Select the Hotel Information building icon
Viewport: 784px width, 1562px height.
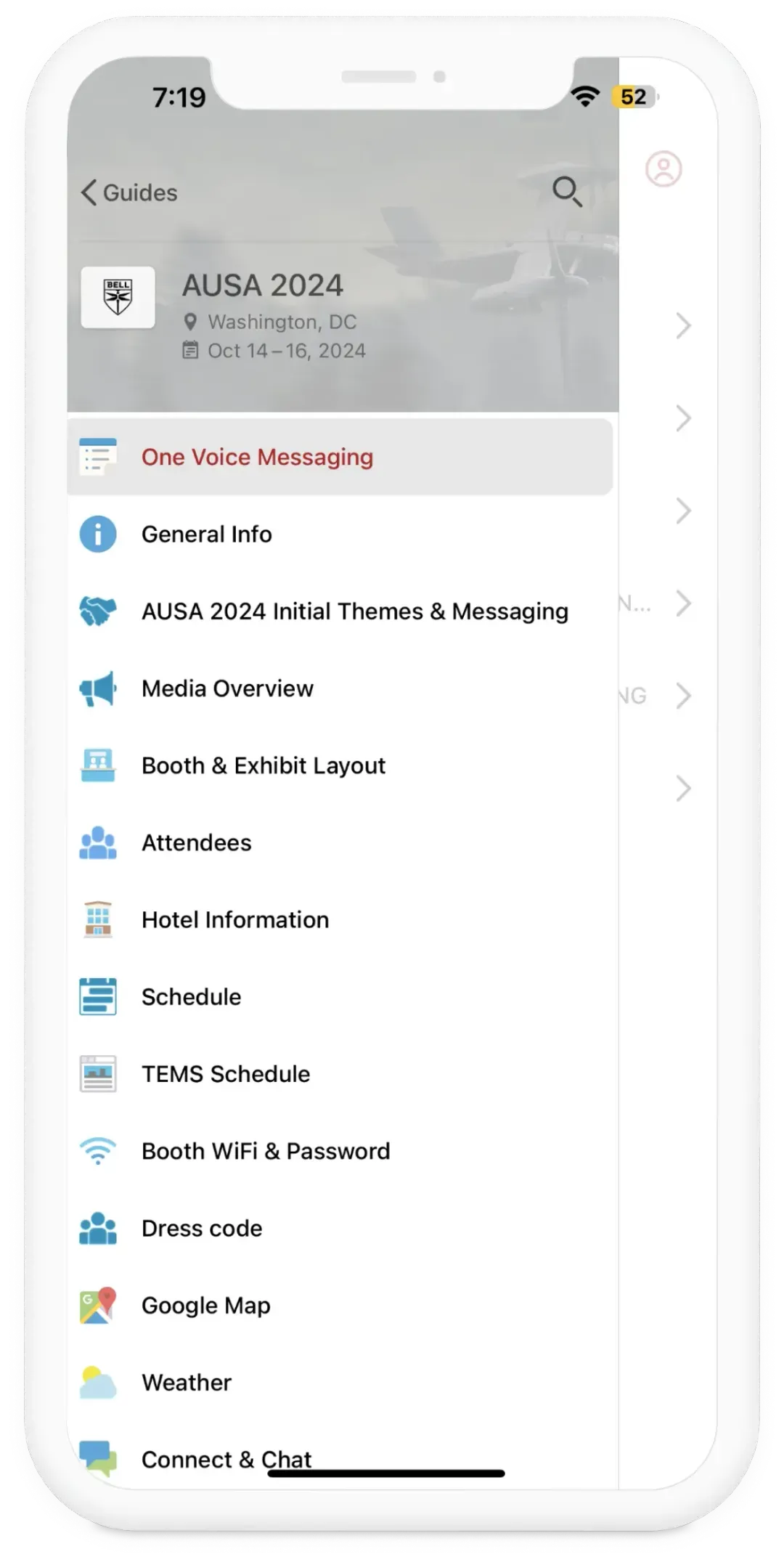(x=98, y=919)
